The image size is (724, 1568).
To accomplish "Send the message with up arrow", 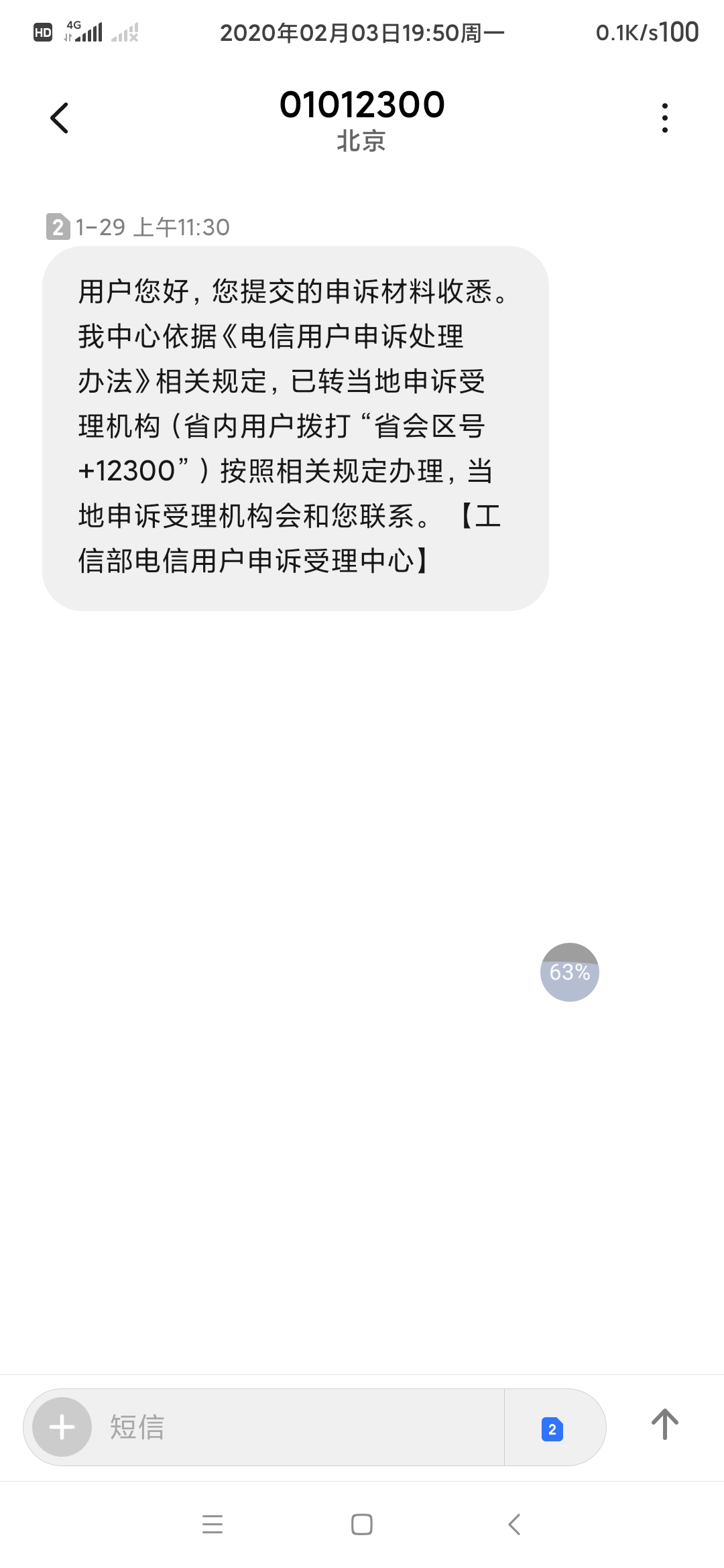I will pyautogui.click(x=664, y=1425).
